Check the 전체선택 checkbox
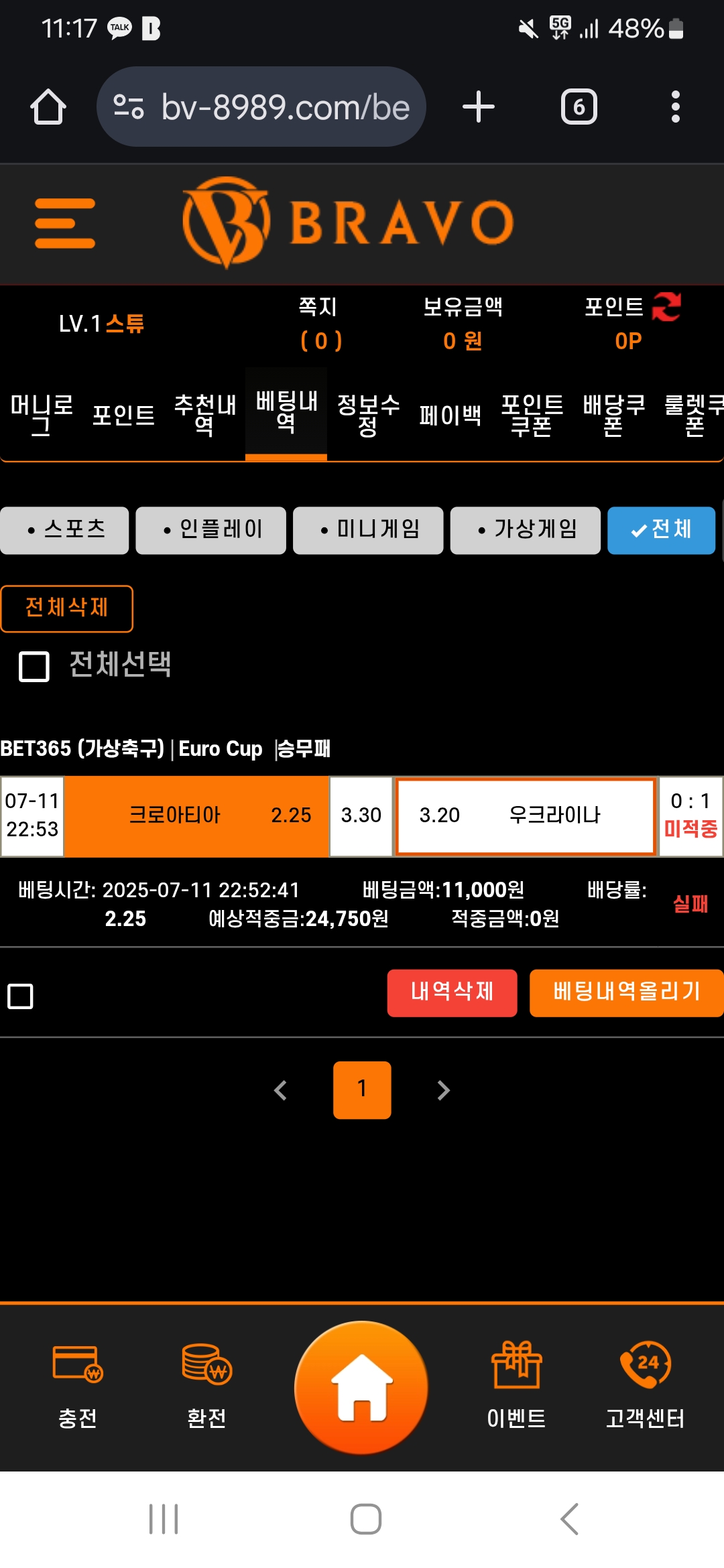Screen dimensions: 724x1568 point(34,666)
